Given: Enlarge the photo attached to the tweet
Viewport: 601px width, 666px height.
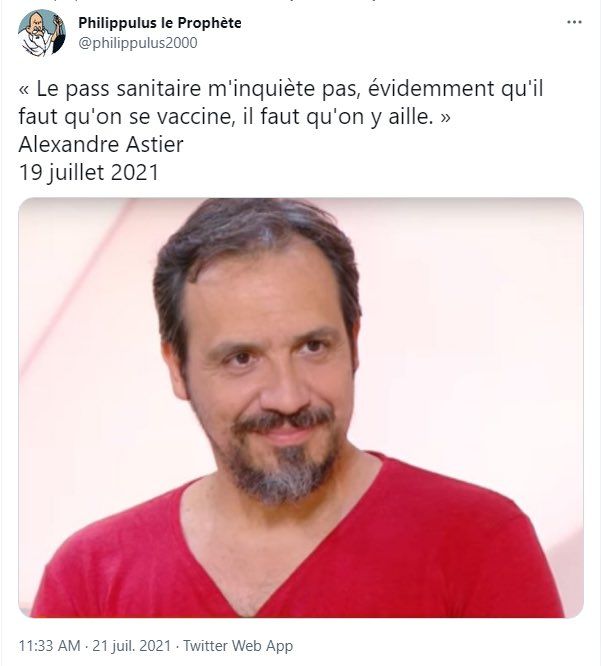Looking at the screenshot, I should click(301, 408).
